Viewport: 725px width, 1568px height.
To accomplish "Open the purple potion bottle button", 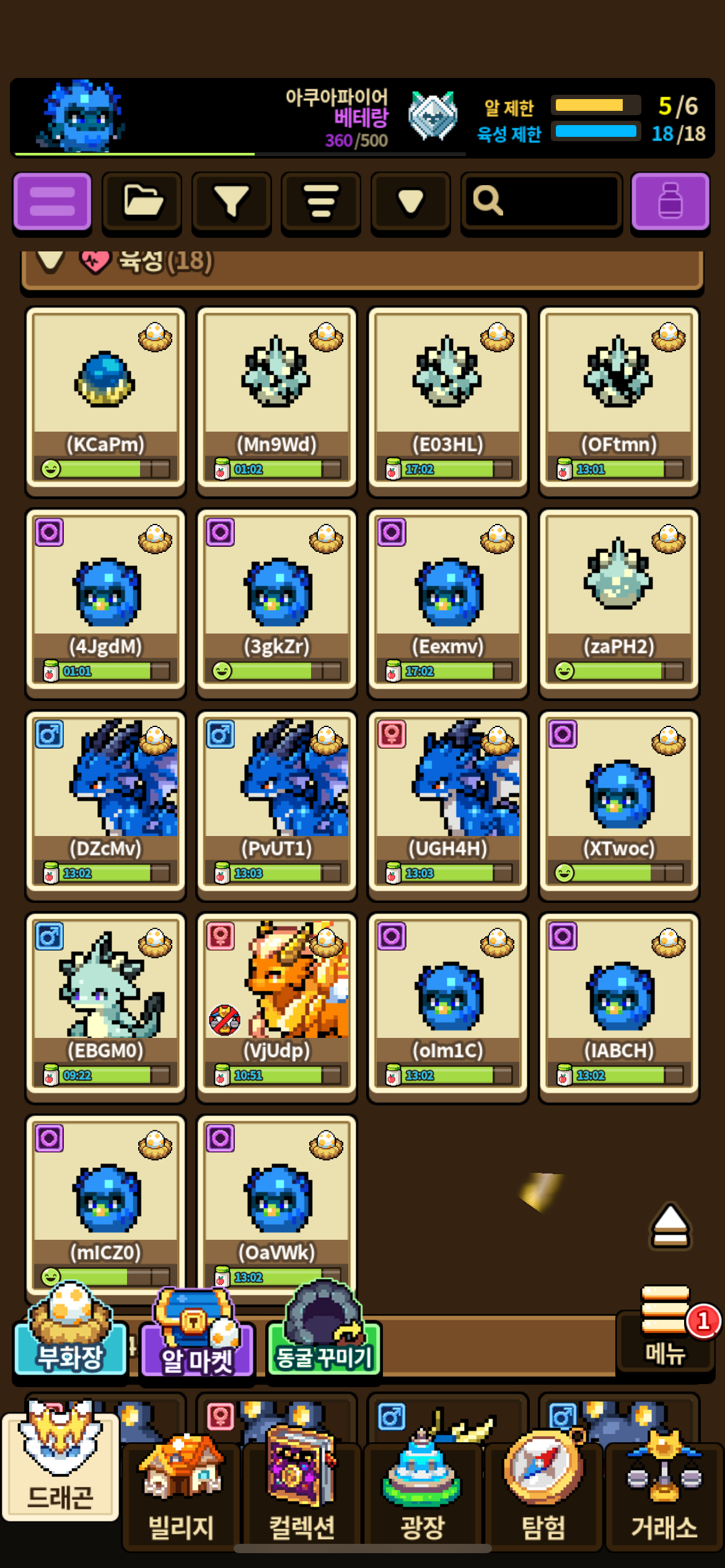I will [x=670, y=203].
